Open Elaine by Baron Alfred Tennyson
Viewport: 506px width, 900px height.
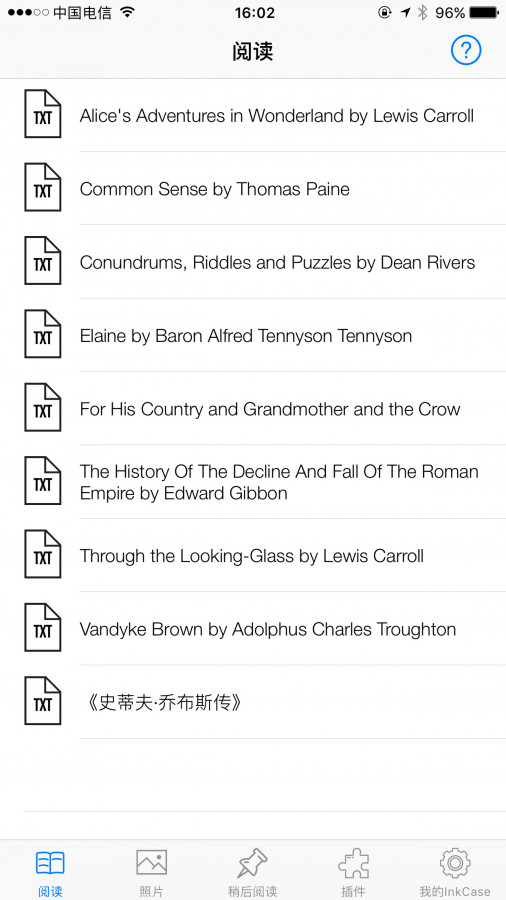tap(253, 335)
